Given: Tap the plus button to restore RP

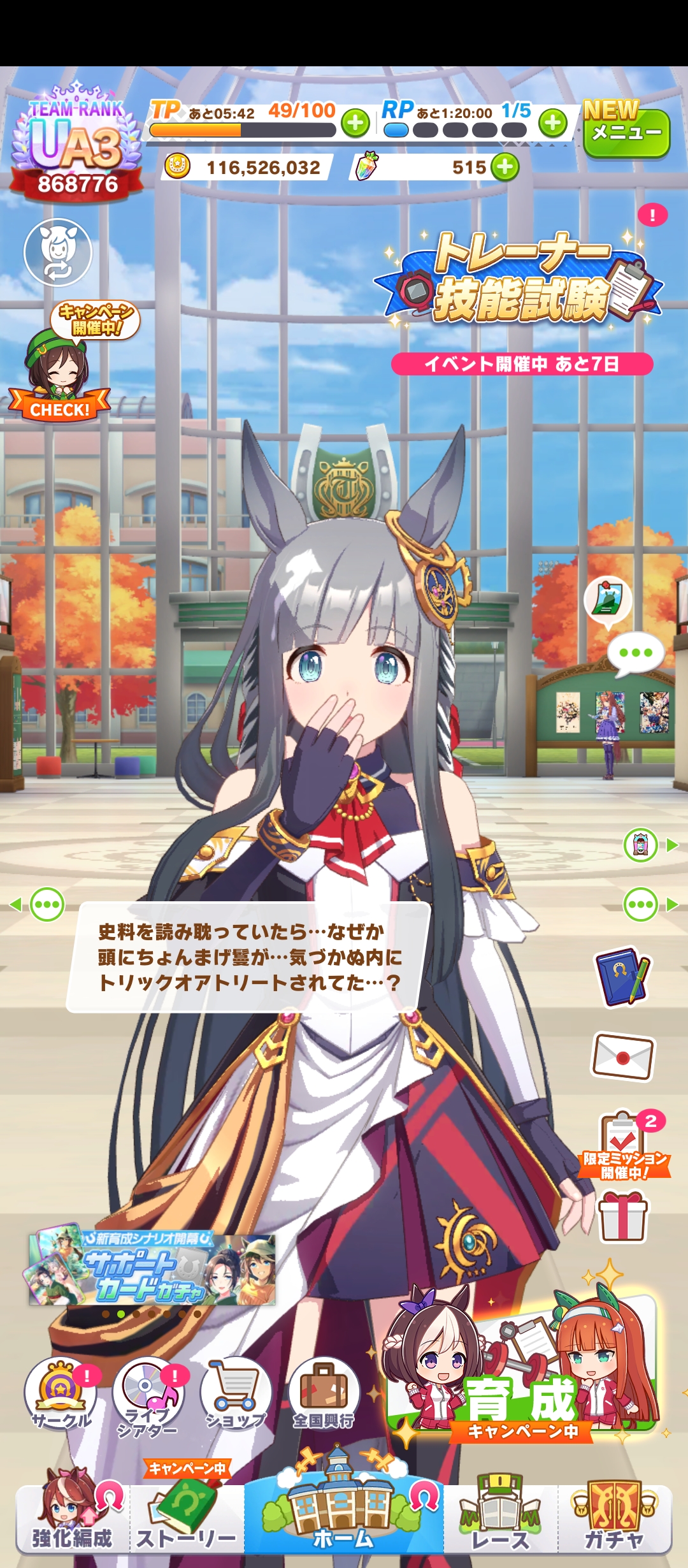Looking at the screenshot, I should [552, 123].
